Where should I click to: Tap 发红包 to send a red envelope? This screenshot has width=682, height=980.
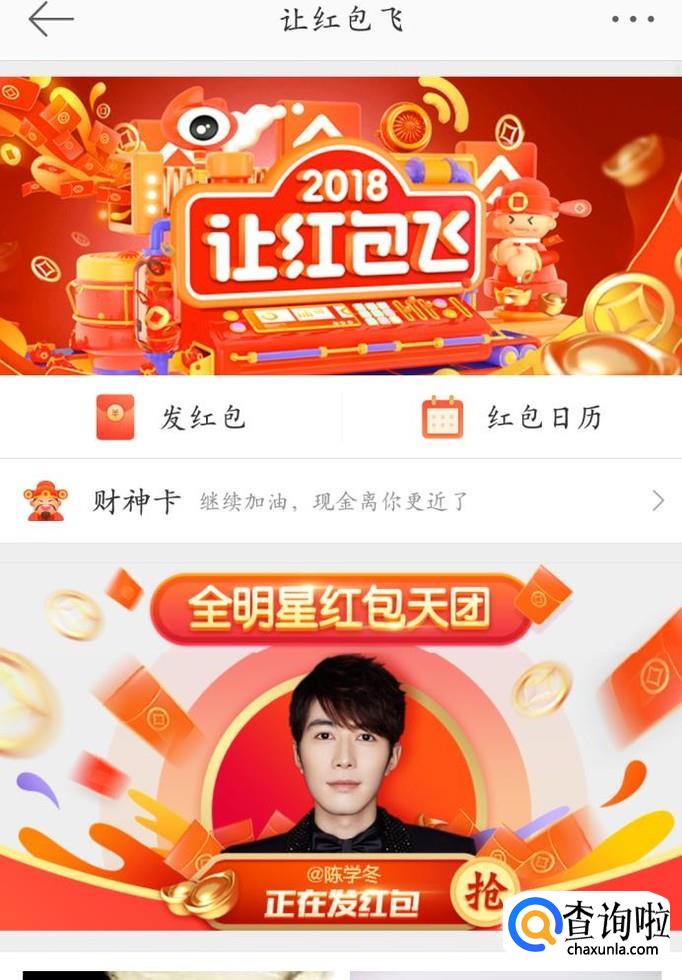(171, 418)
